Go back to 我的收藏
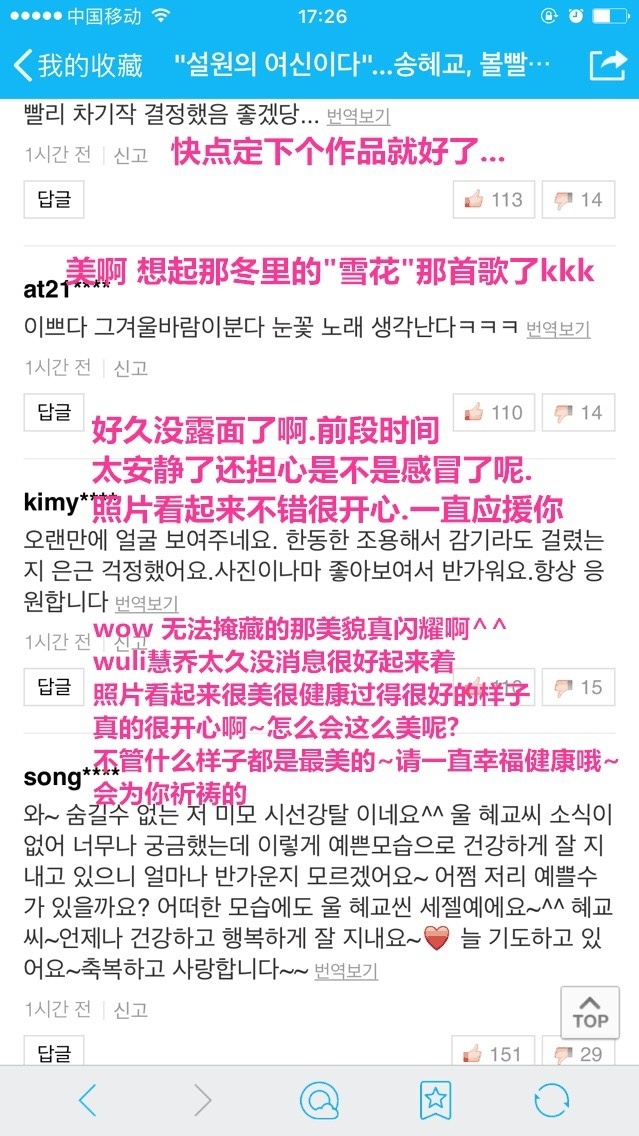The image size is (639, 1136). (78, 66)
